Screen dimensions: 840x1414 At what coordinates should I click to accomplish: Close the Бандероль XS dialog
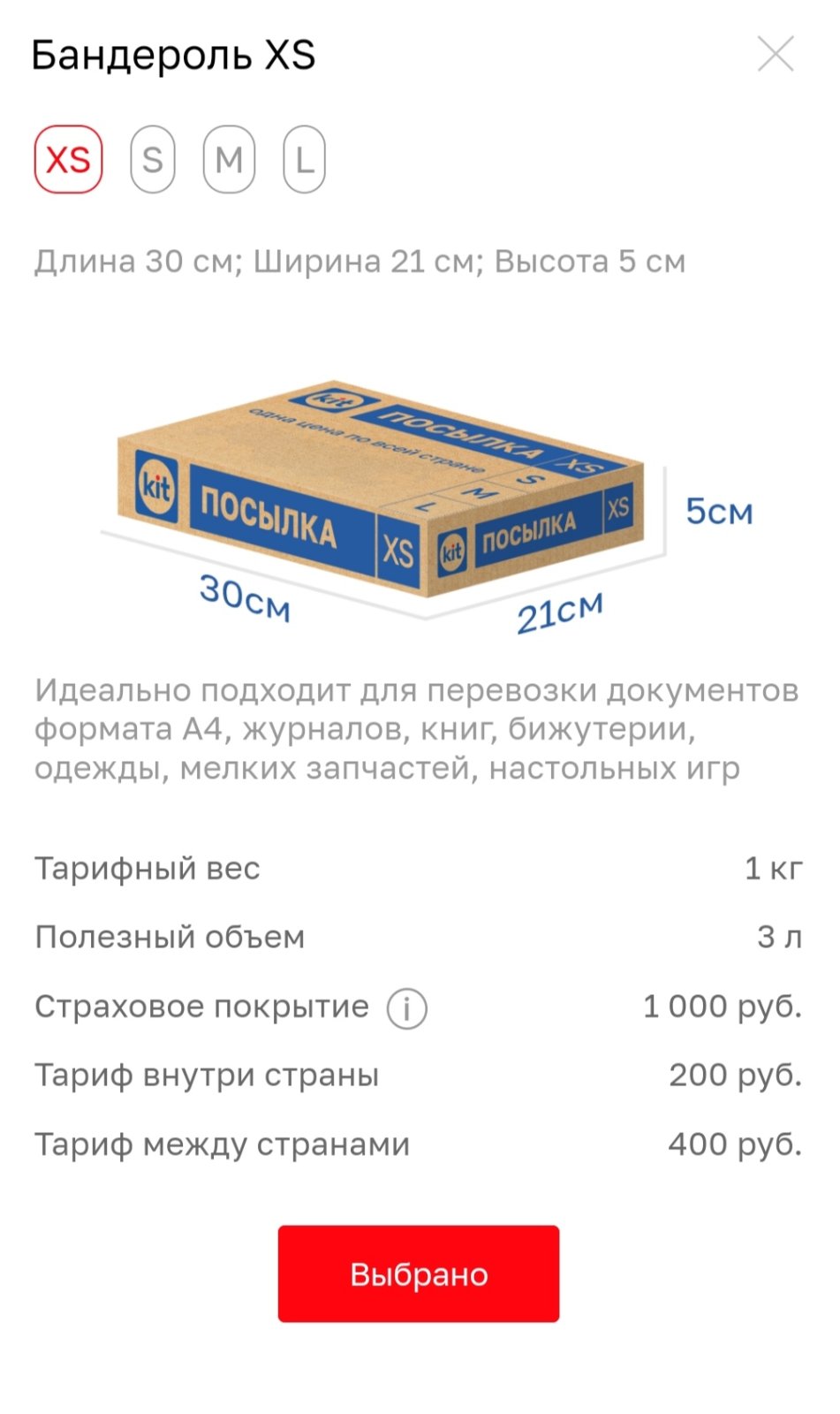point(776,54)
